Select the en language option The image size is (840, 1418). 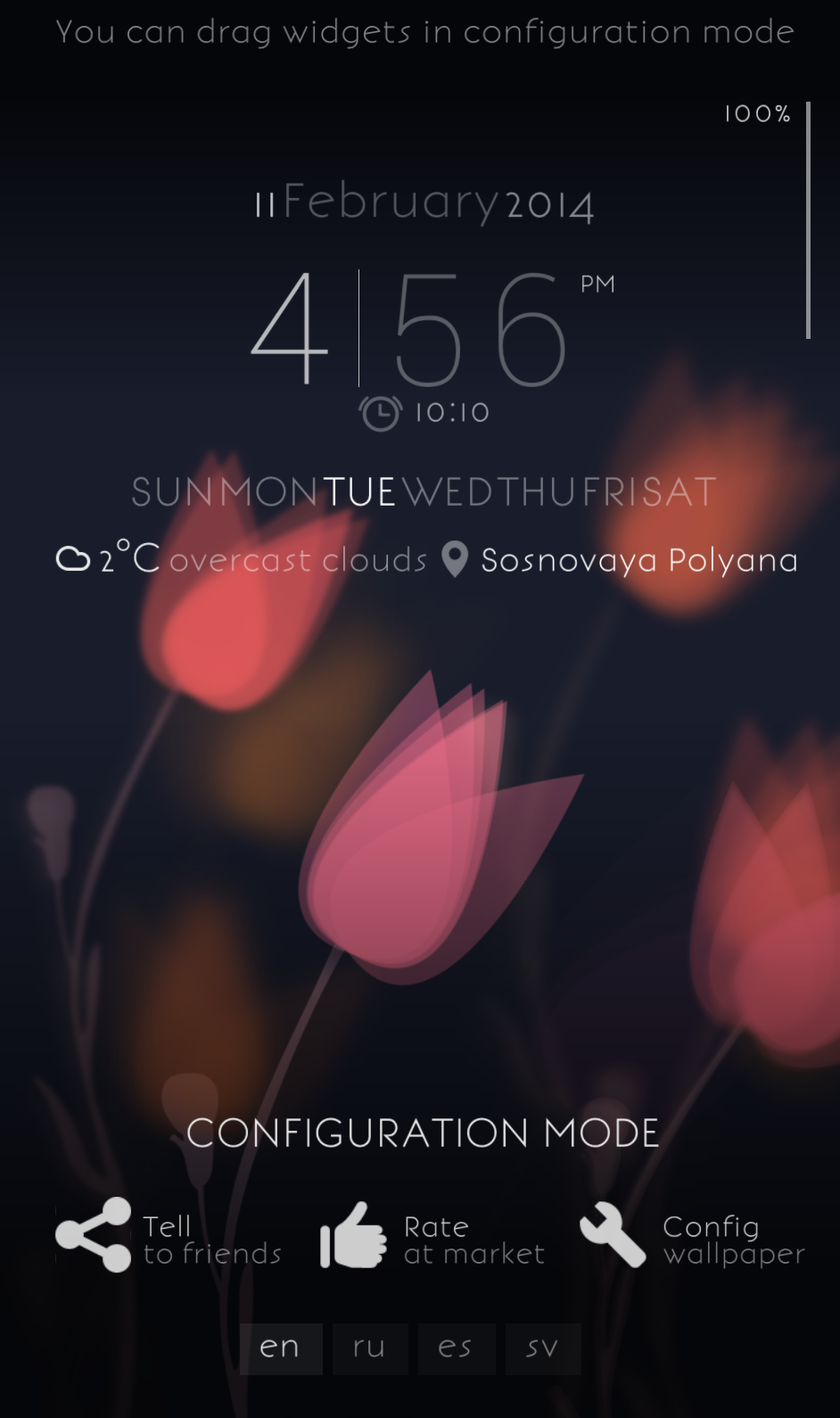pos(280,1348)
